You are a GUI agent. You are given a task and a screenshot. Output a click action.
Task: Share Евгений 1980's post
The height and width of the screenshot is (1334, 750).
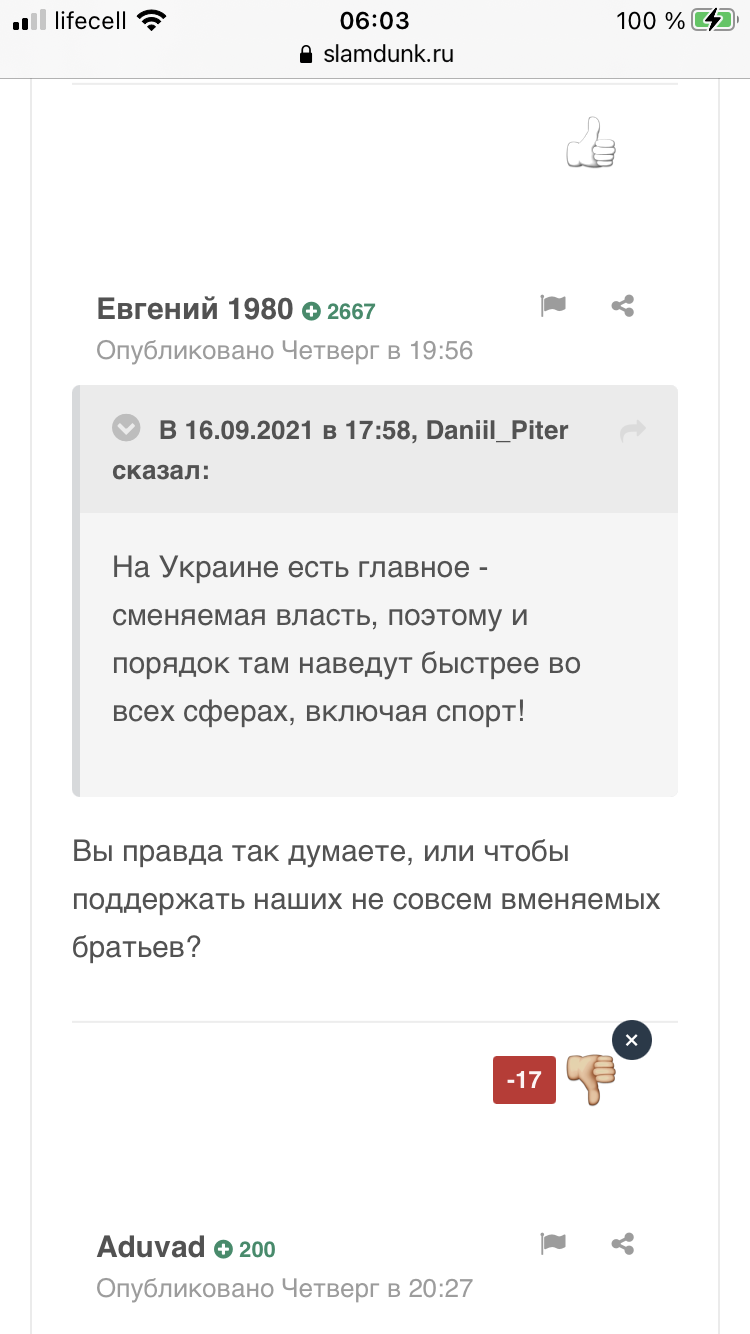point(623,306)
